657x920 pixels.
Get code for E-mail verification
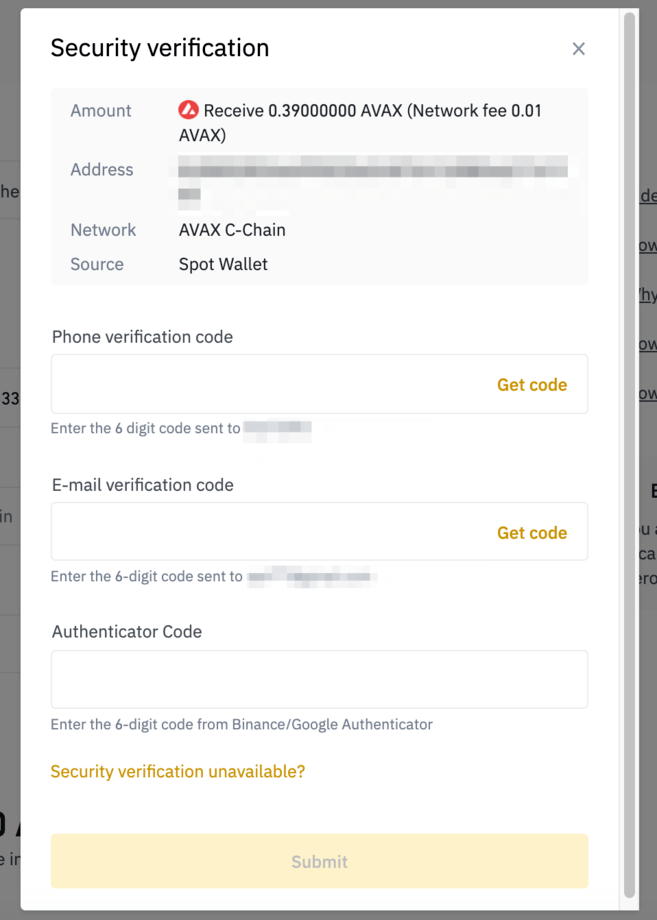[x=531, y=533]
